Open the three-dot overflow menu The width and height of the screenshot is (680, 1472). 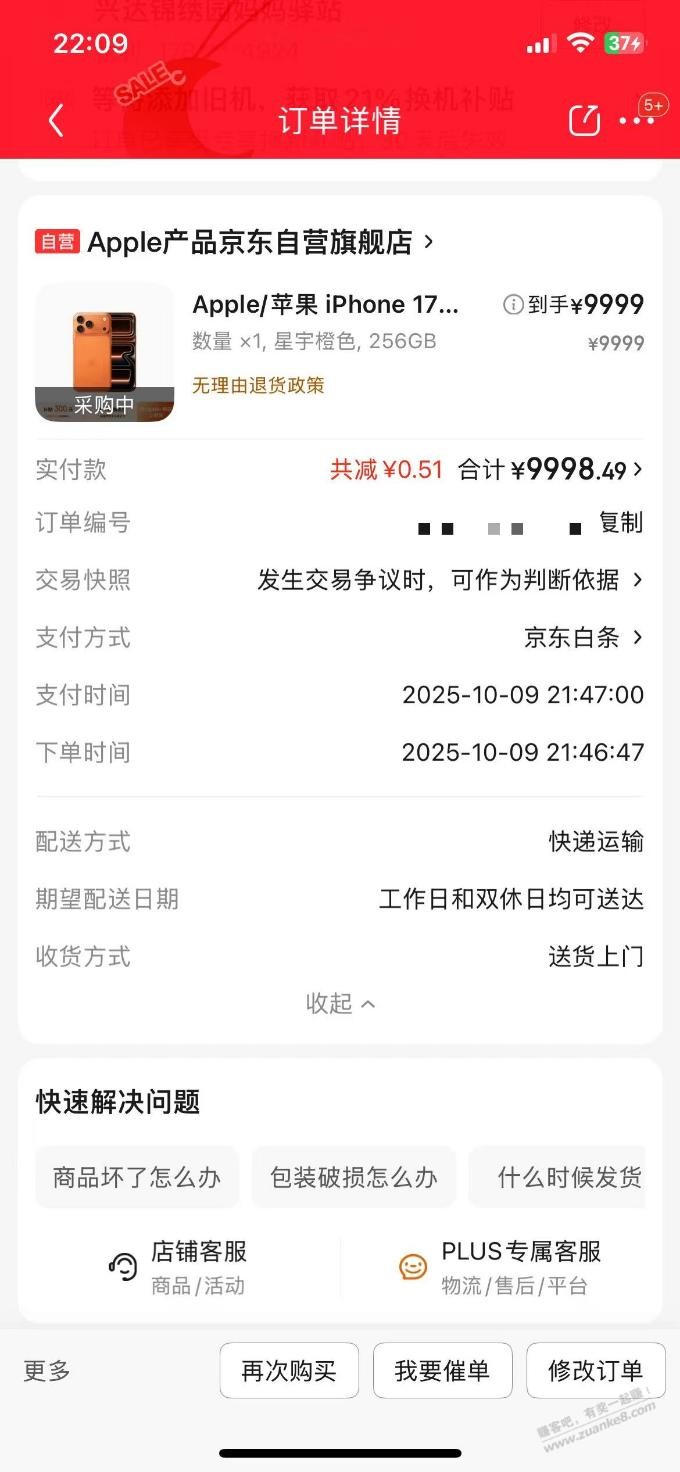[x=637, y=121]
